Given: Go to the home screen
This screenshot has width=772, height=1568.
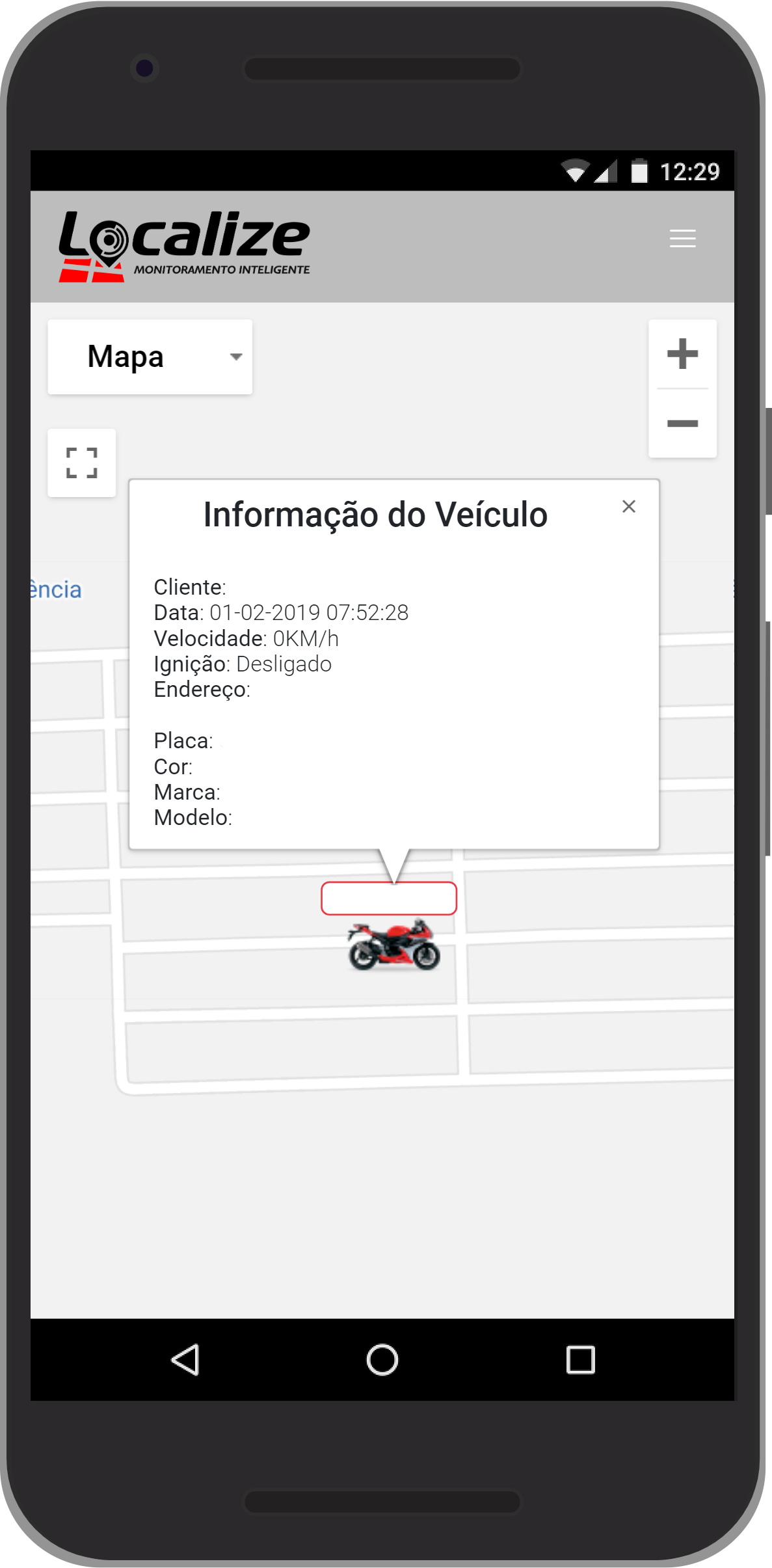Looking at the screenshot, I should (x=382, y=1360).
